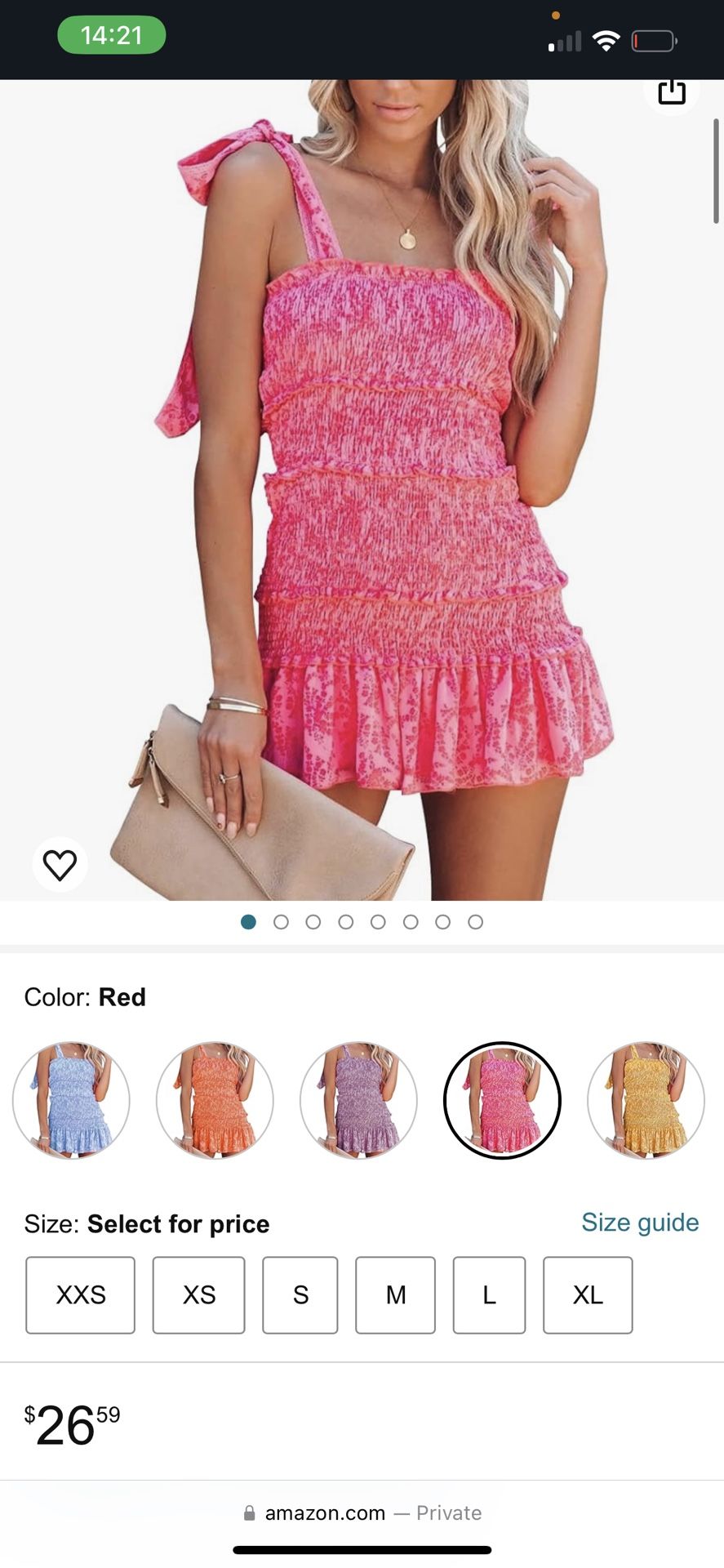Tap the share icon on product image
The width and height of the screenshot is (724, 1568).
(x=671, y=91)
